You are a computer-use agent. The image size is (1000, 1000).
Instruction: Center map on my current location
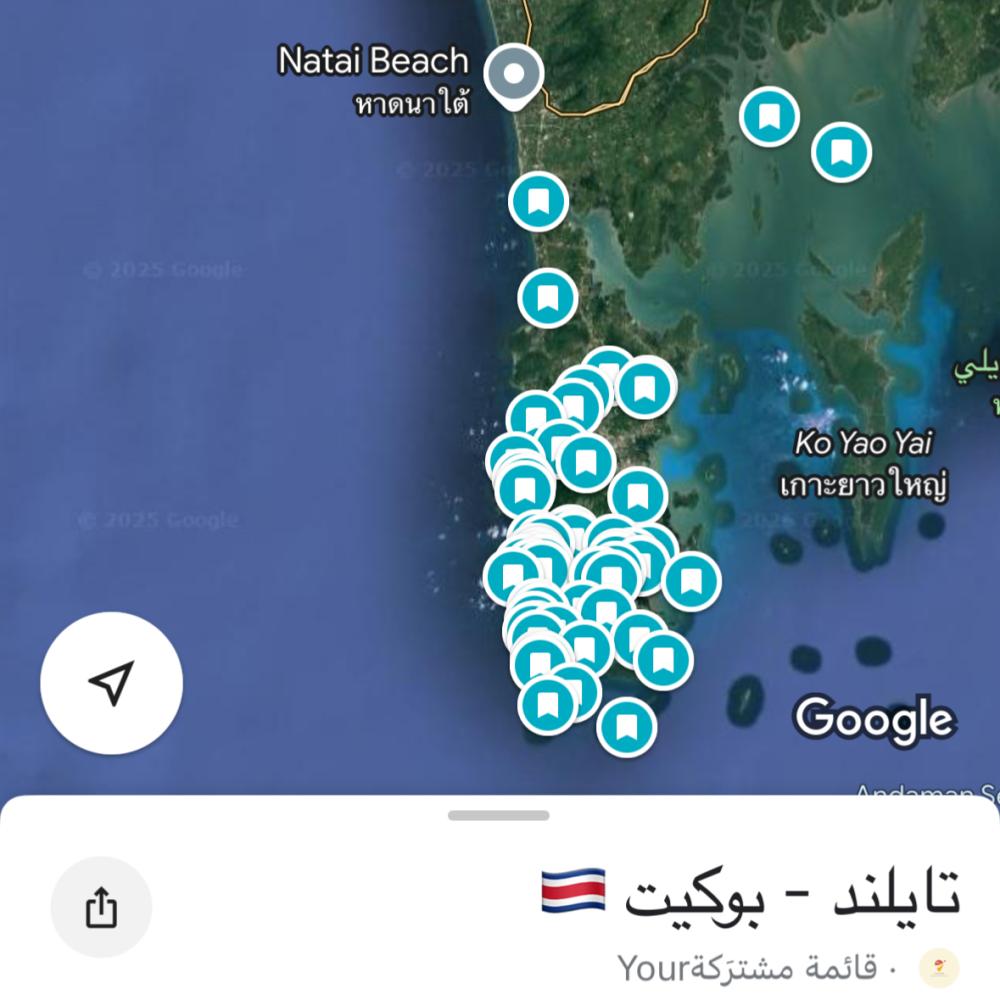coord(111,683)
